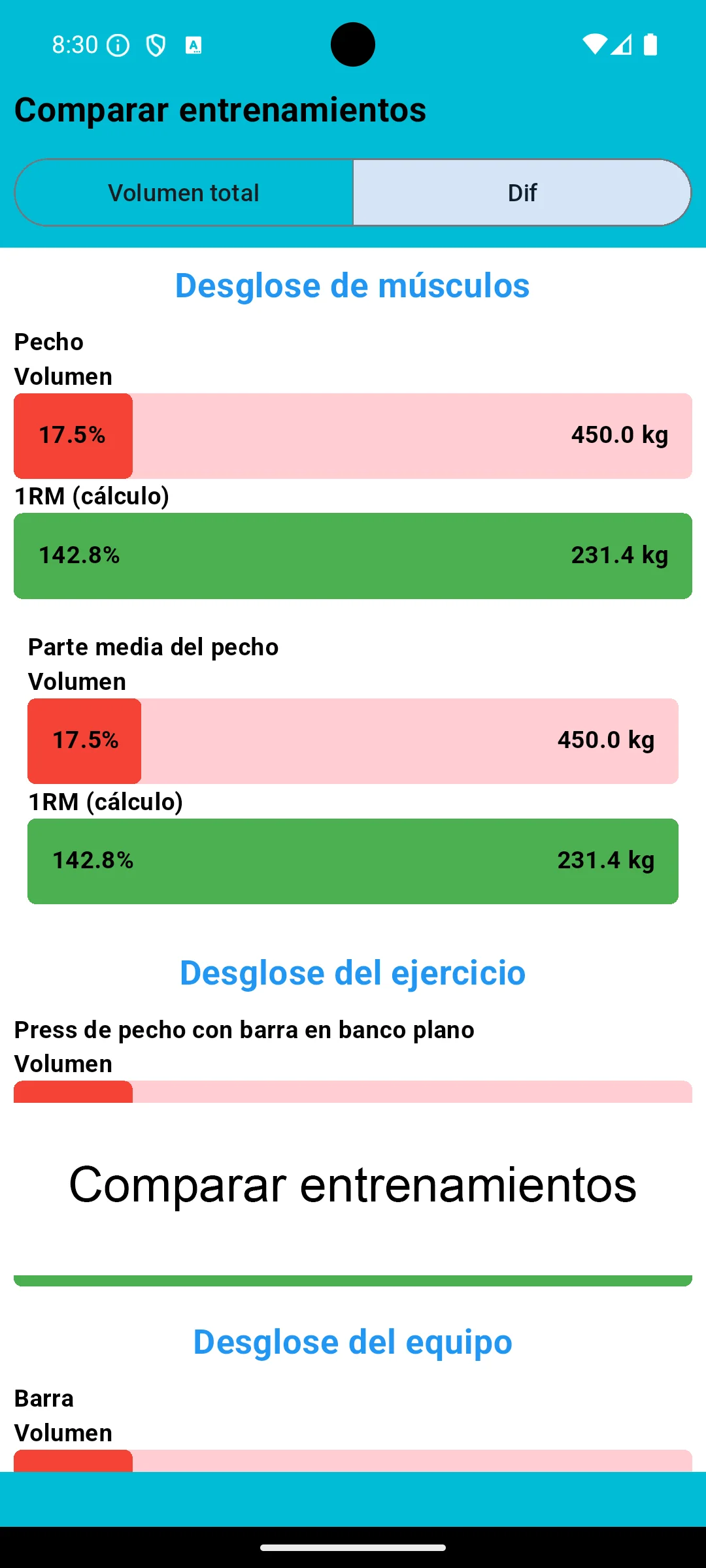Tap the red 17.5% Pecho volume bar
Viewport: 706px width, 1568px height.
[73, 436]
